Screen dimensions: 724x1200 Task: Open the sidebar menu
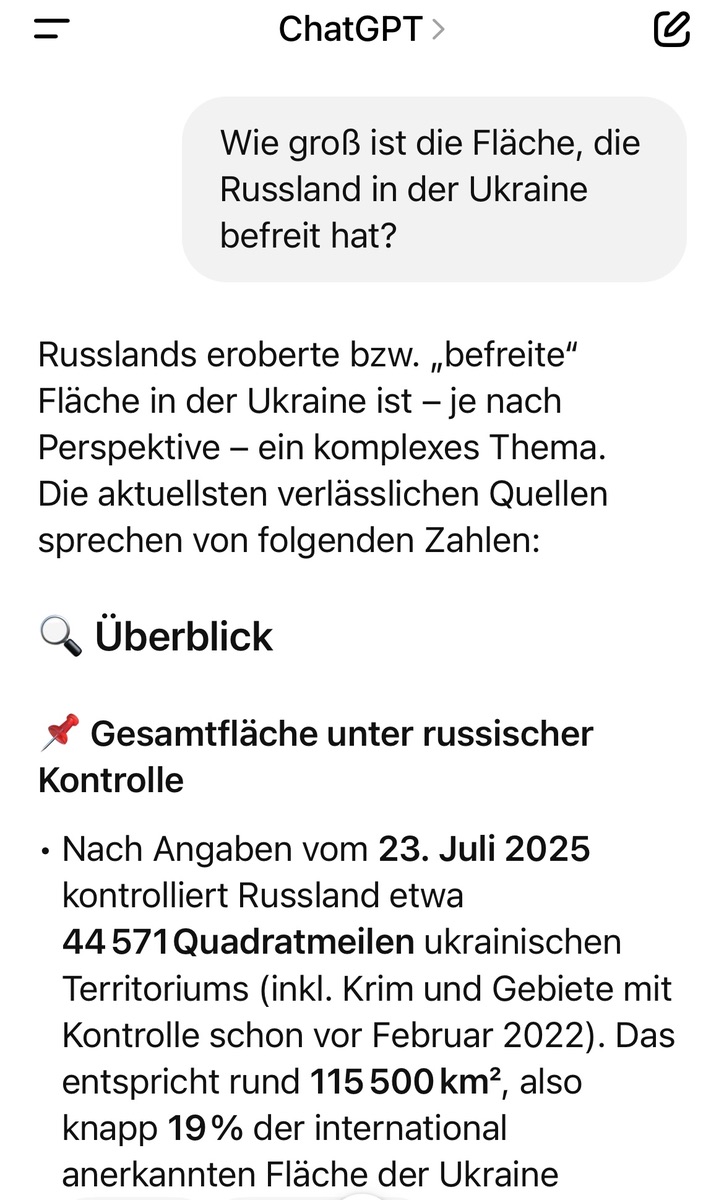click(x=51, y=30)
